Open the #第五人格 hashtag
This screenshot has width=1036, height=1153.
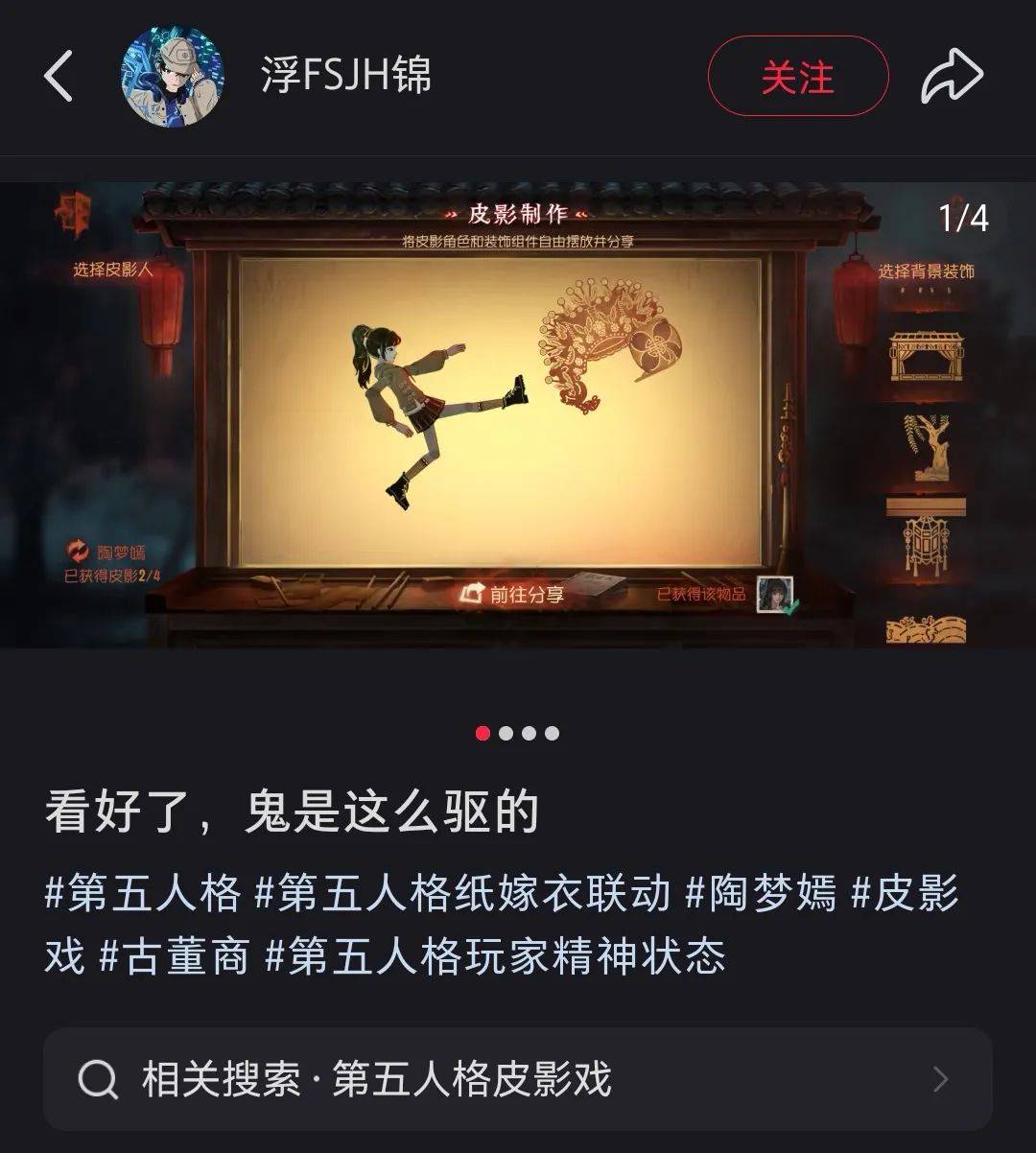click(142, 893)
